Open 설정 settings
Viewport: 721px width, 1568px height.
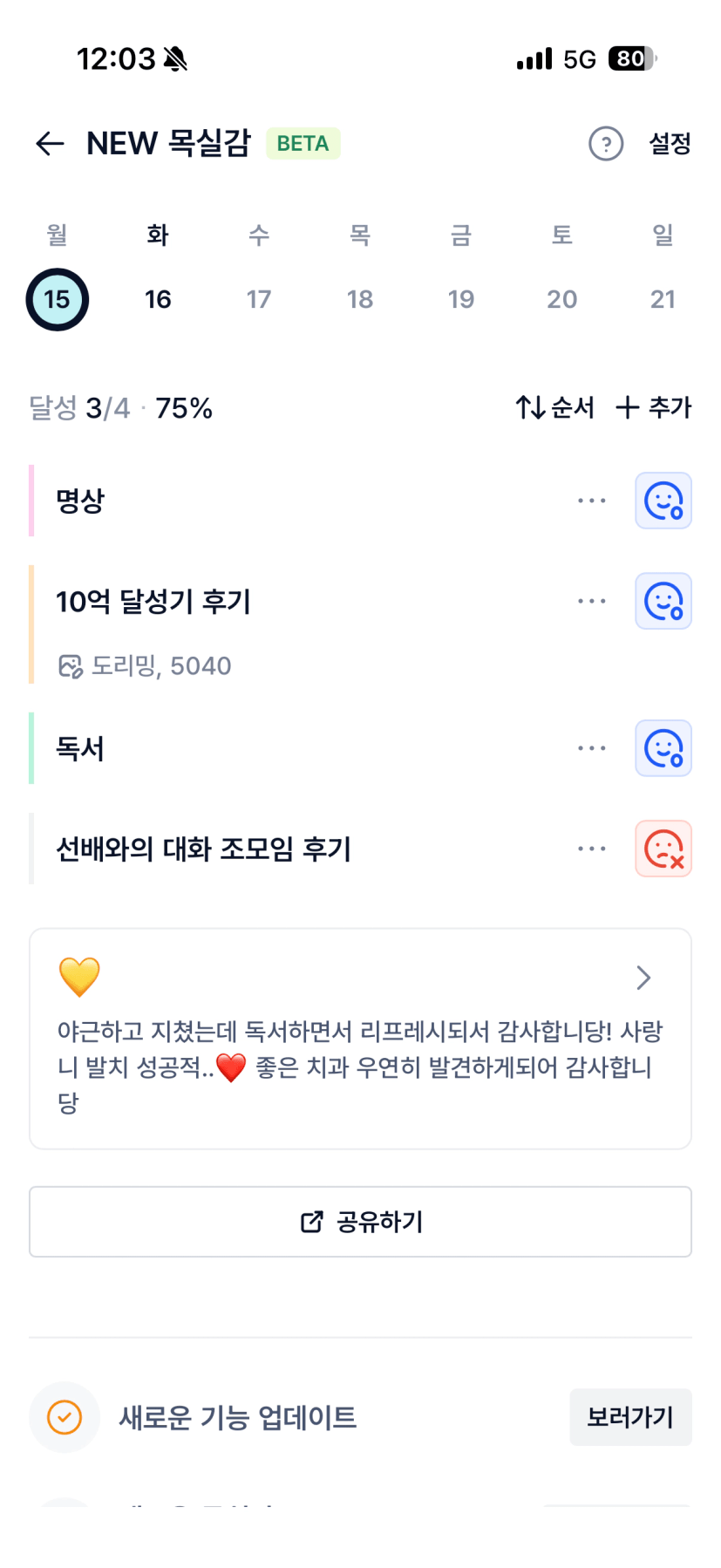[670, 144]
